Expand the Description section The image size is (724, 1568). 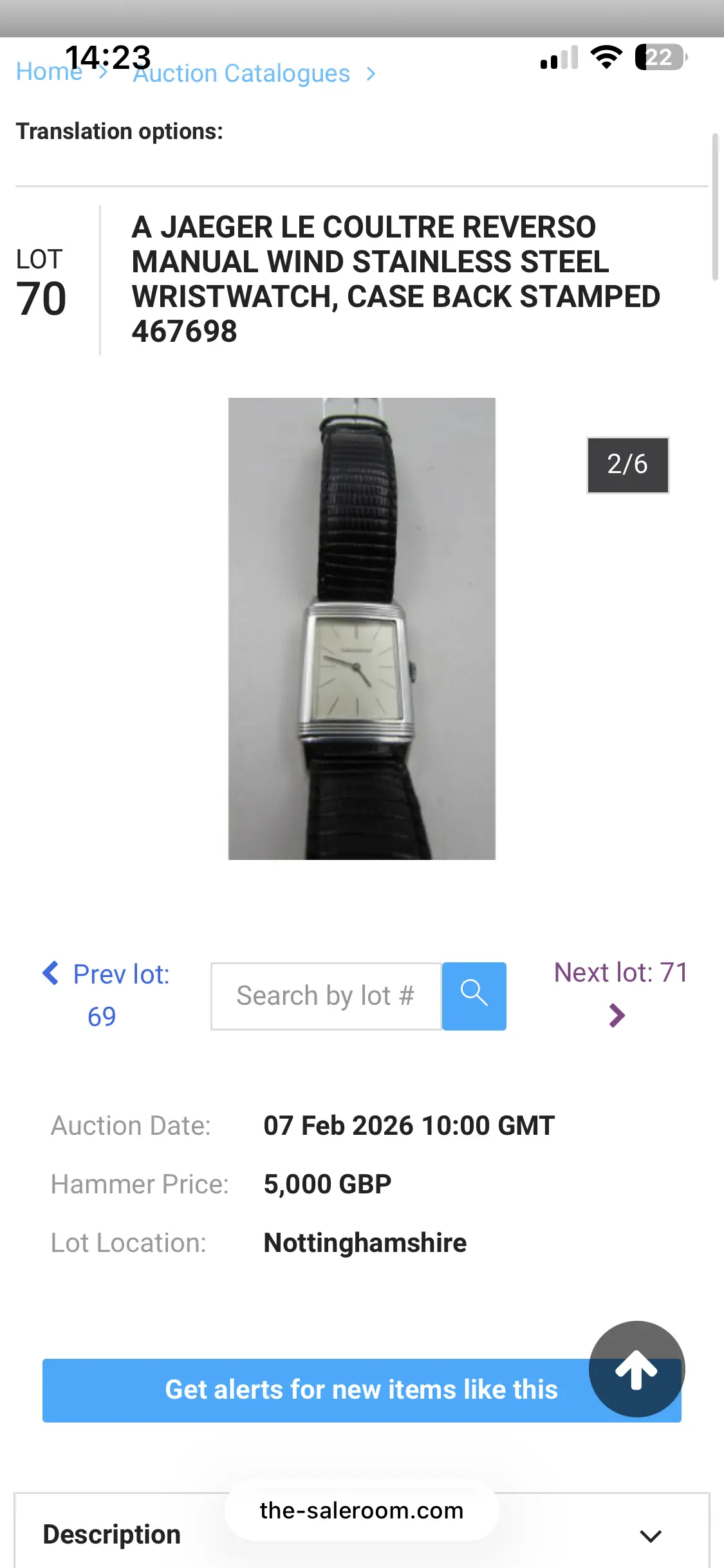pyautogui.click(x=650, y=1536)
